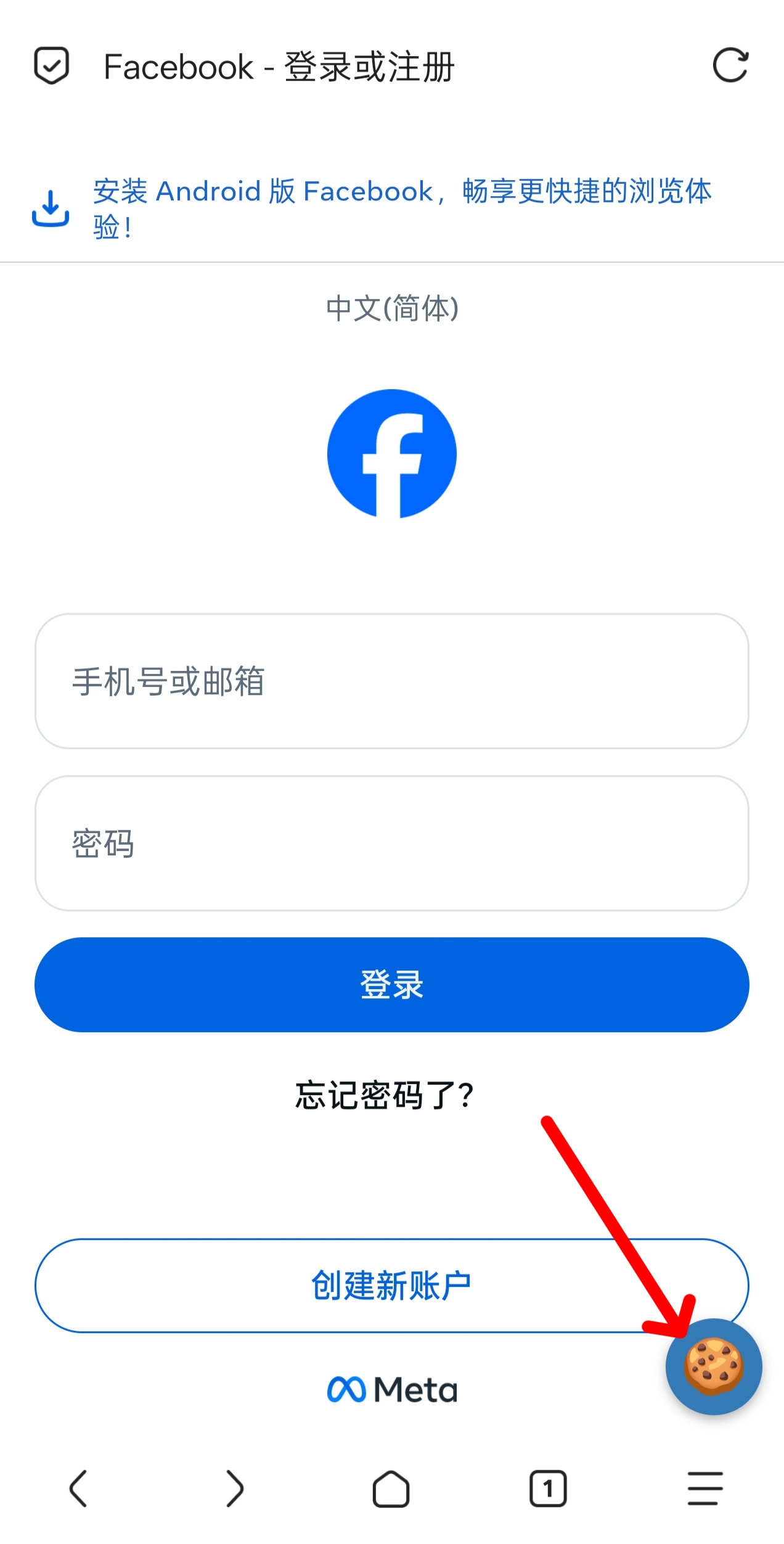Go forward to the next page
The height and width of the screenshot is (1544, 784).
pos(235,1490)
